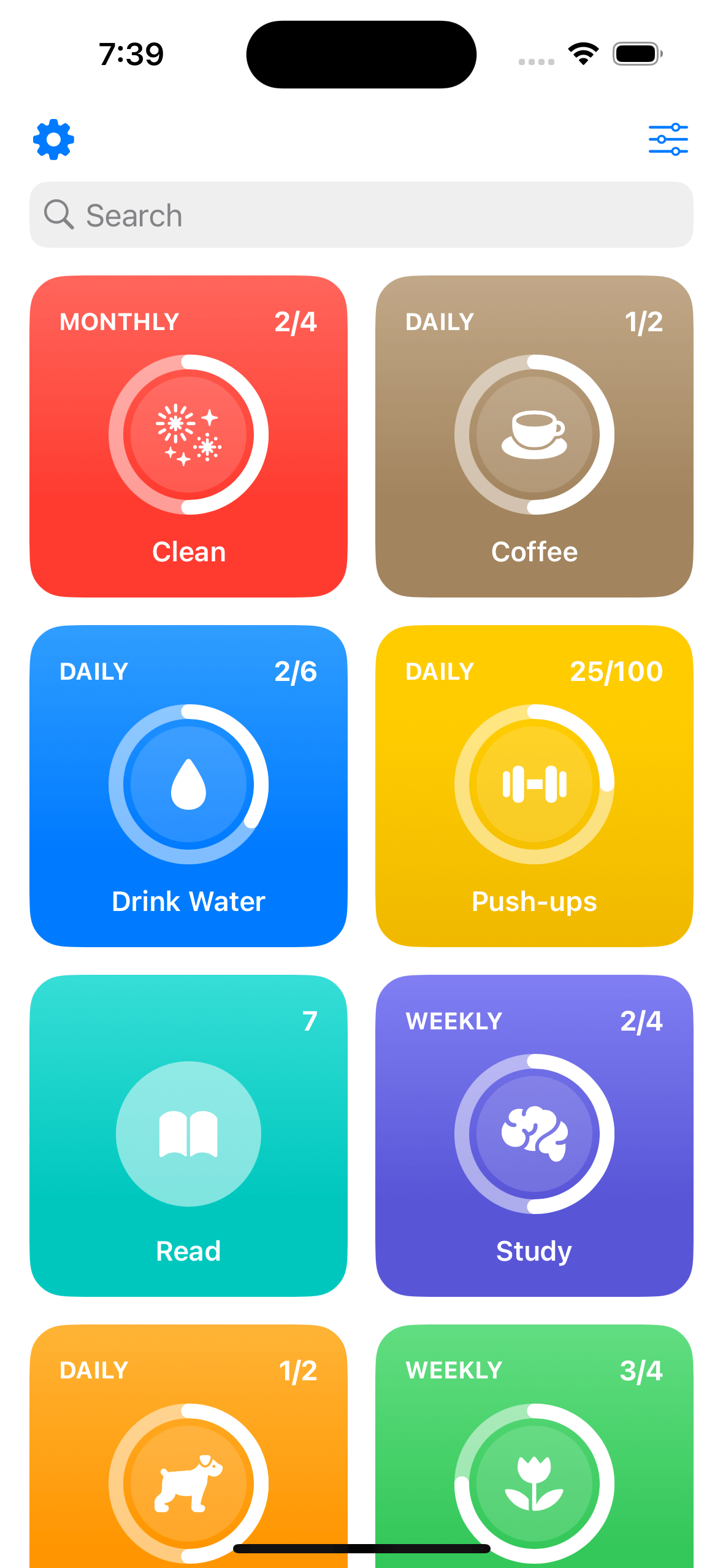
Task: Choose the Study weekly habit card
Action: pyautogui.click(x=534, y=1135)
